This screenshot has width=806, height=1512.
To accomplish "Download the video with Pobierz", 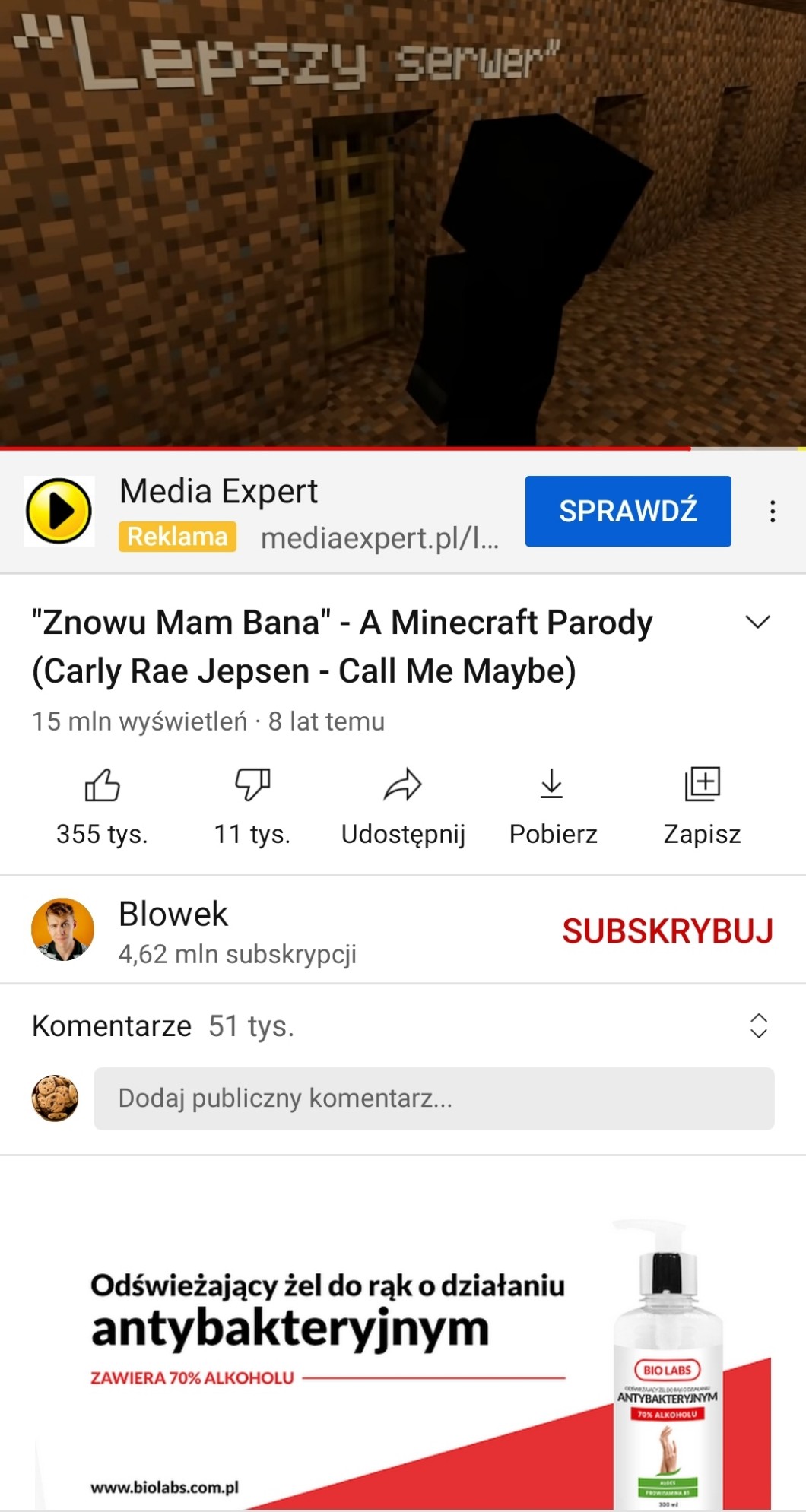I will coord(553,804).
